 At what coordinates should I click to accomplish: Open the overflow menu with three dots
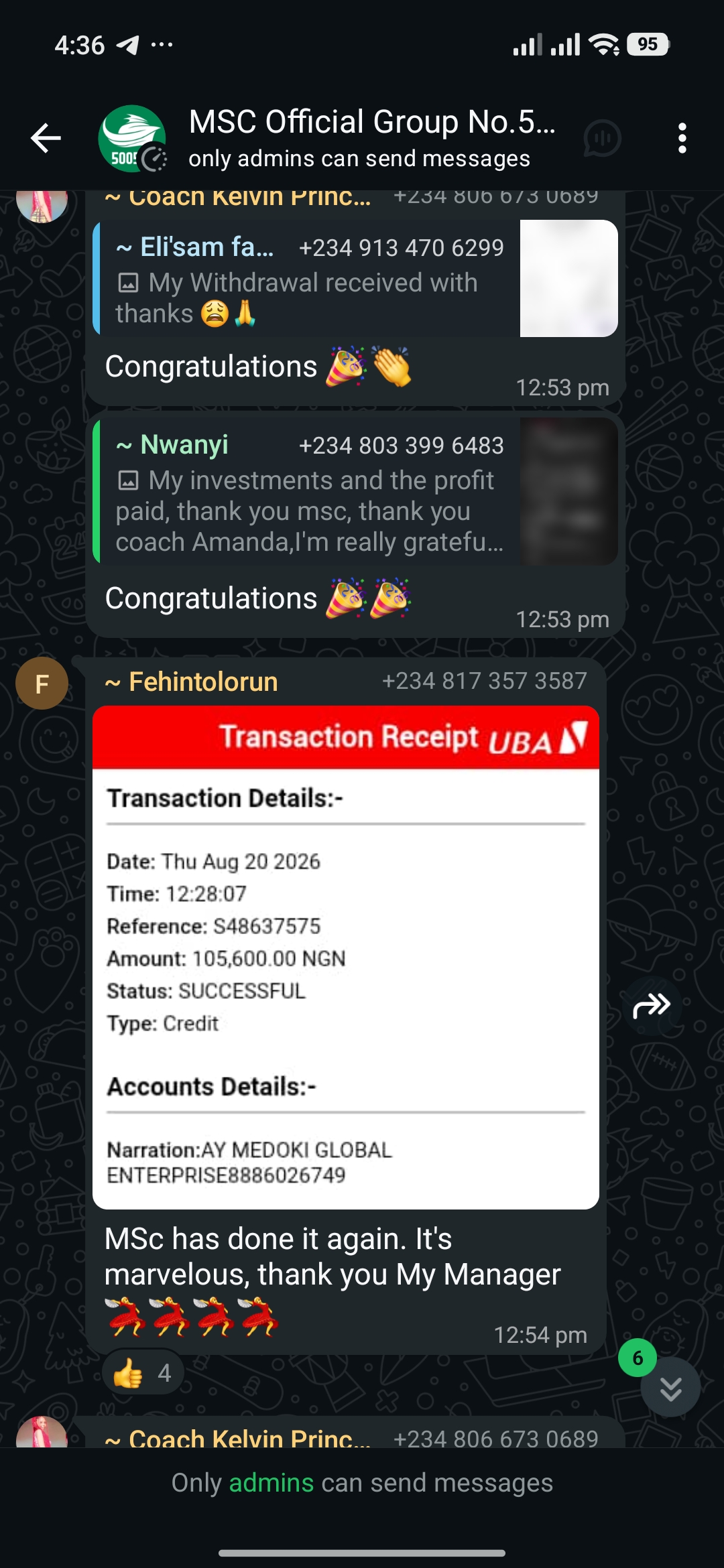682,138
